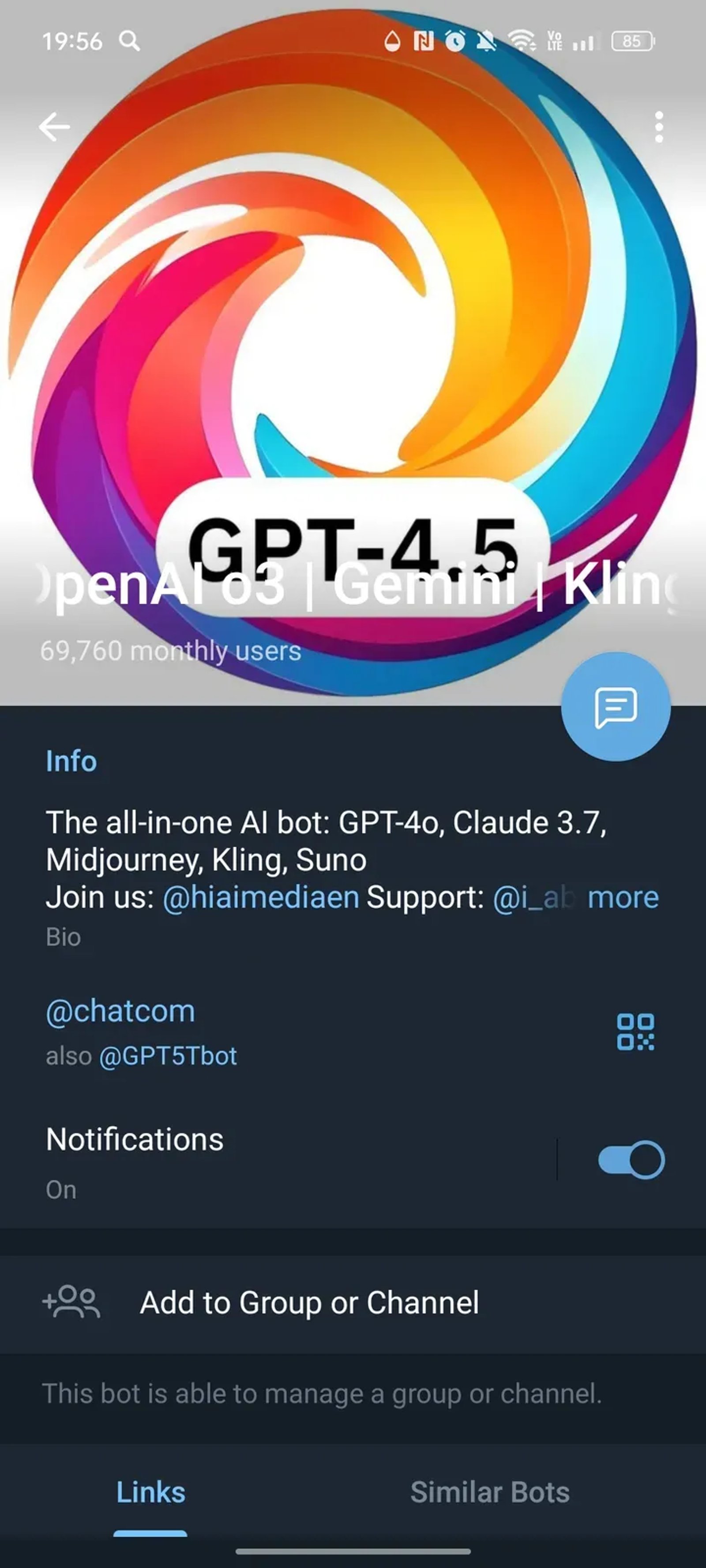Tap the blue chat bubble to message bot
This screenshot has height=1568, width=706.
[618, 708]
